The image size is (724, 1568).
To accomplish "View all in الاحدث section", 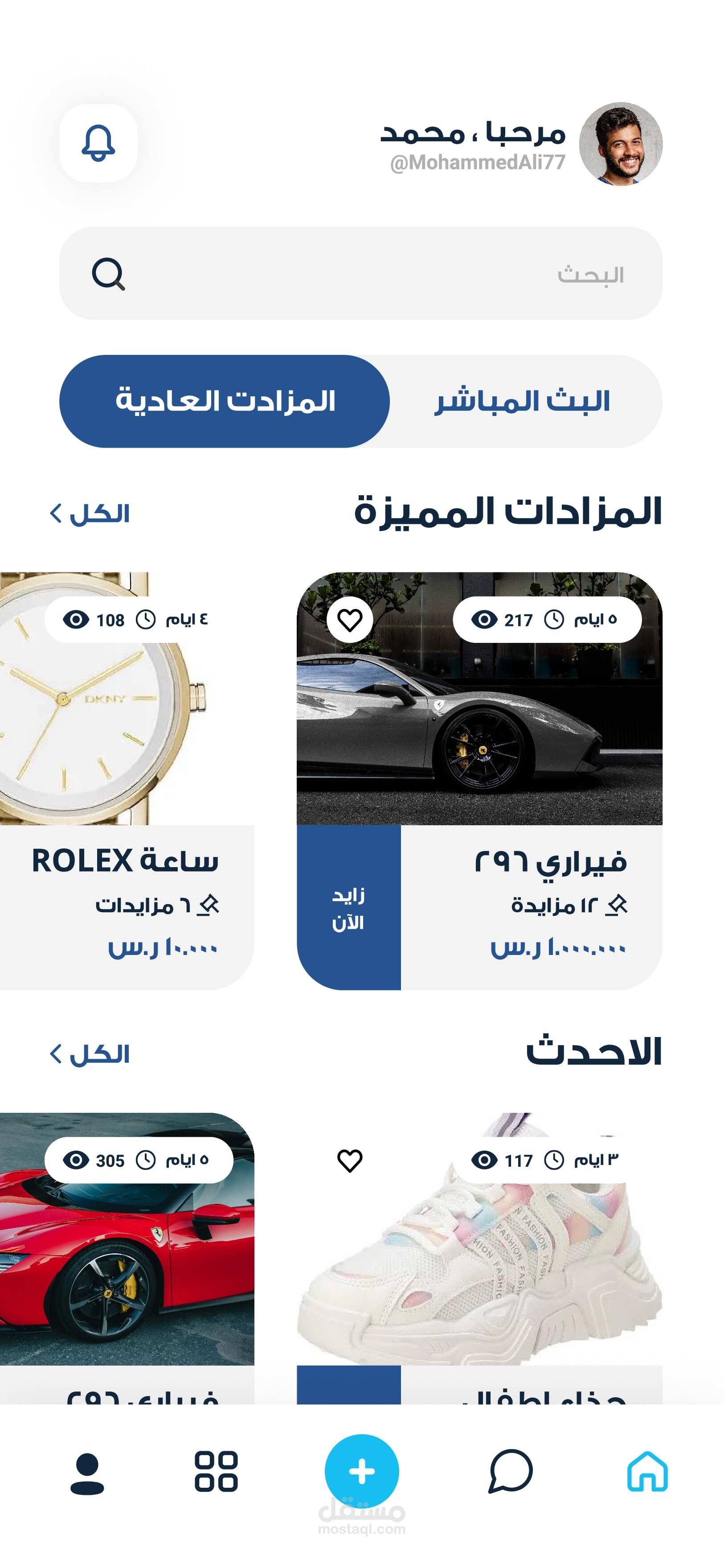I will [90, 1054].
